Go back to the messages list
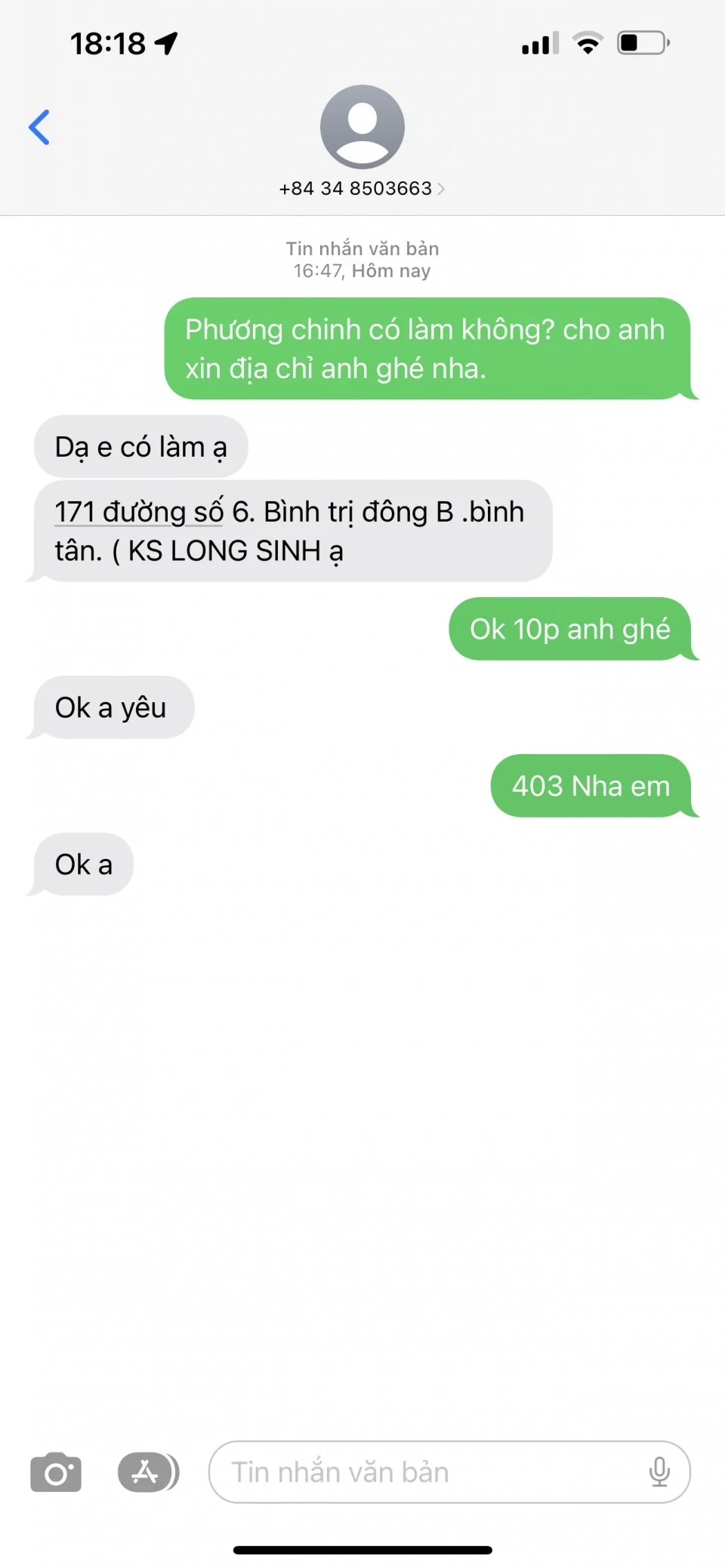The width and height of the screenshot is (725, 1568). (x=39, y=127)
